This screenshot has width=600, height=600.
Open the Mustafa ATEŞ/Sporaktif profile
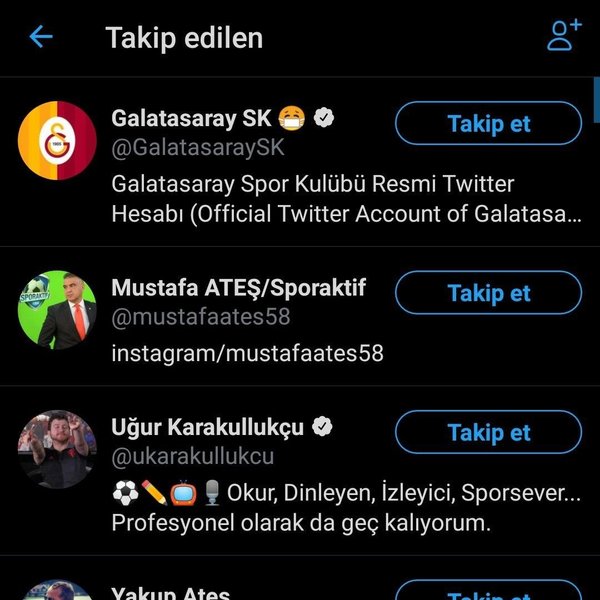57,310
